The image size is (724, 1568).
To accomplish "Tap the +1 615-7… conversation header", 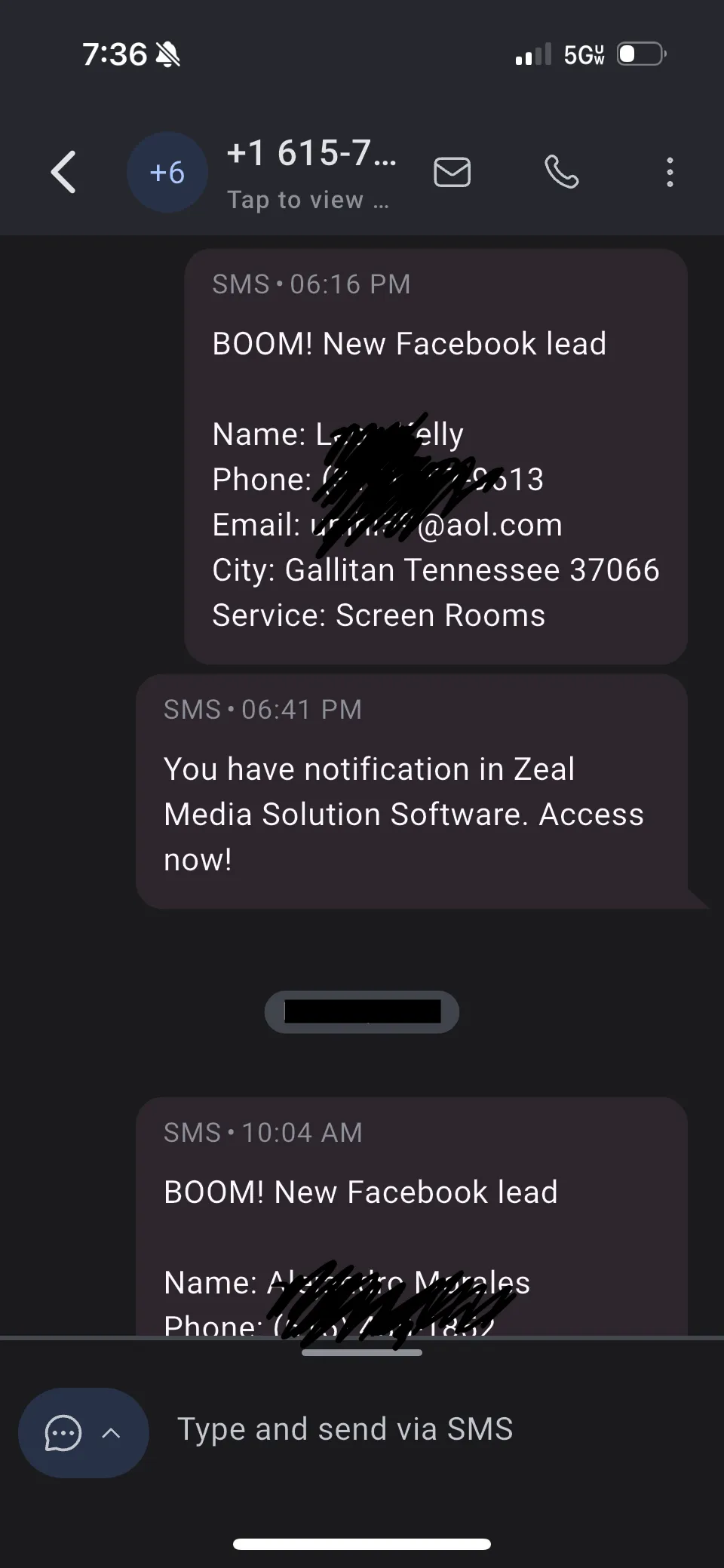I will [x=311, y=173].
